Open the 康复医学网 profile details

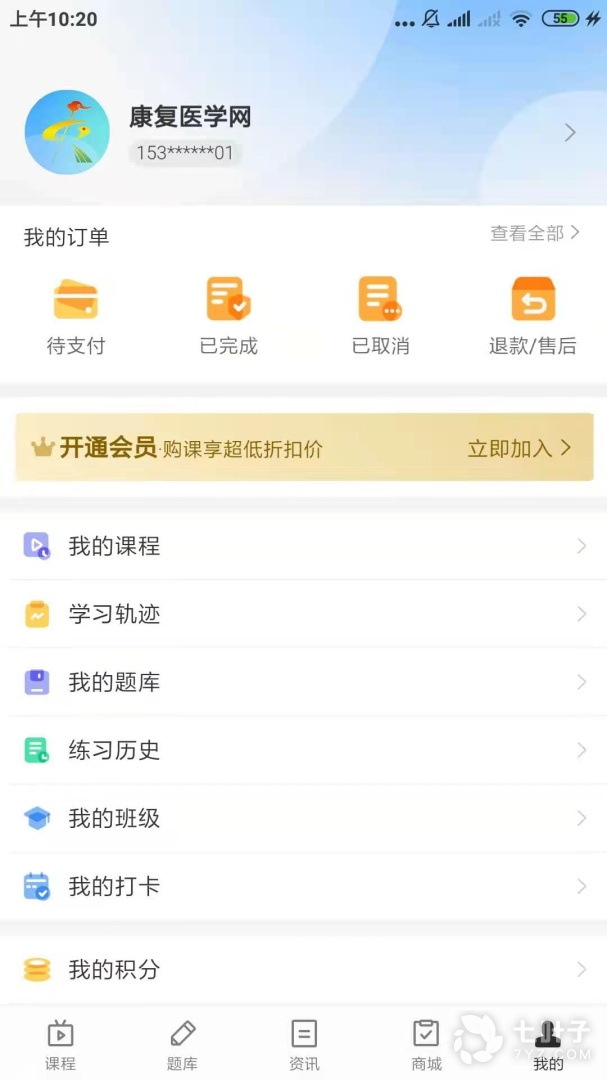(x=300, y=132)
